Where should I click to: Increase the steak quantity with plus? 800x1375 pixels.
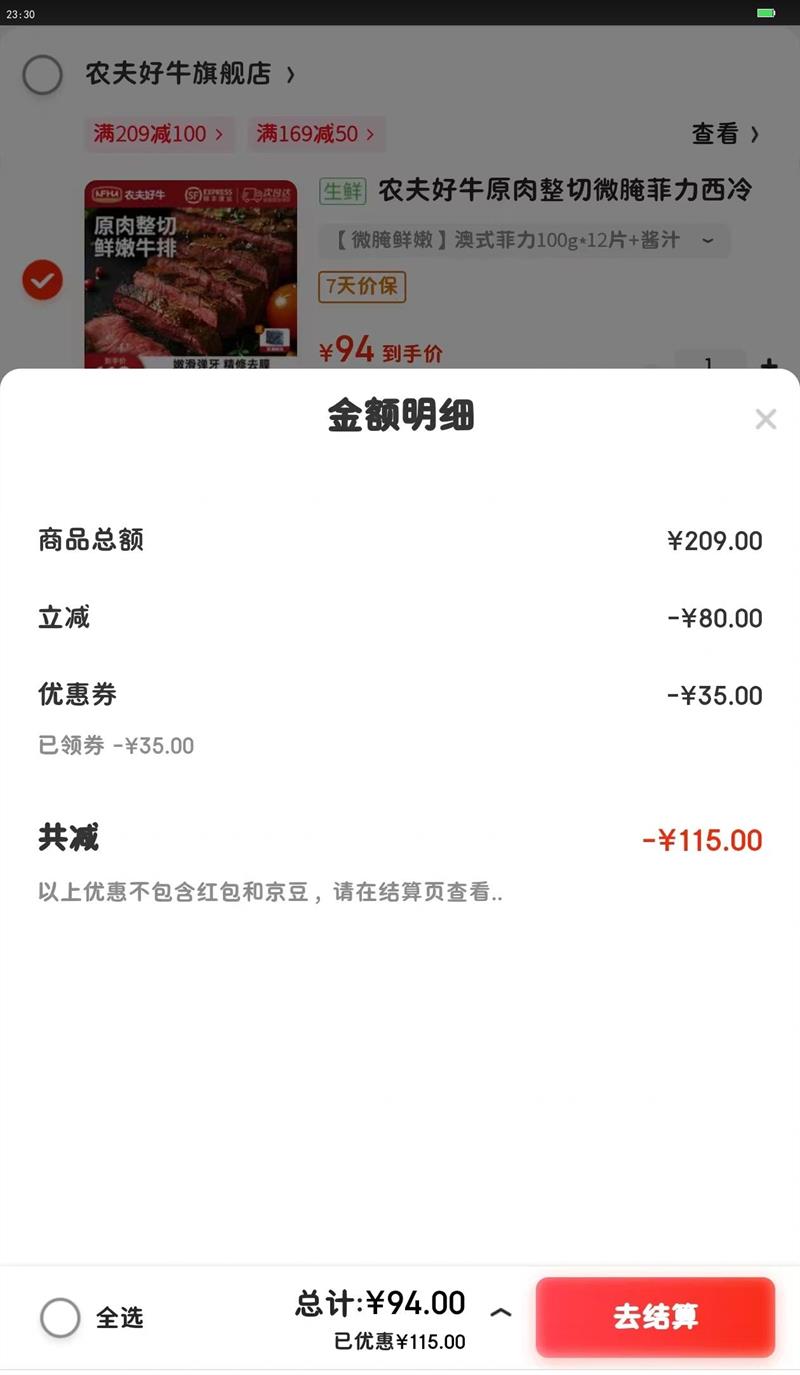coord(768,363)
